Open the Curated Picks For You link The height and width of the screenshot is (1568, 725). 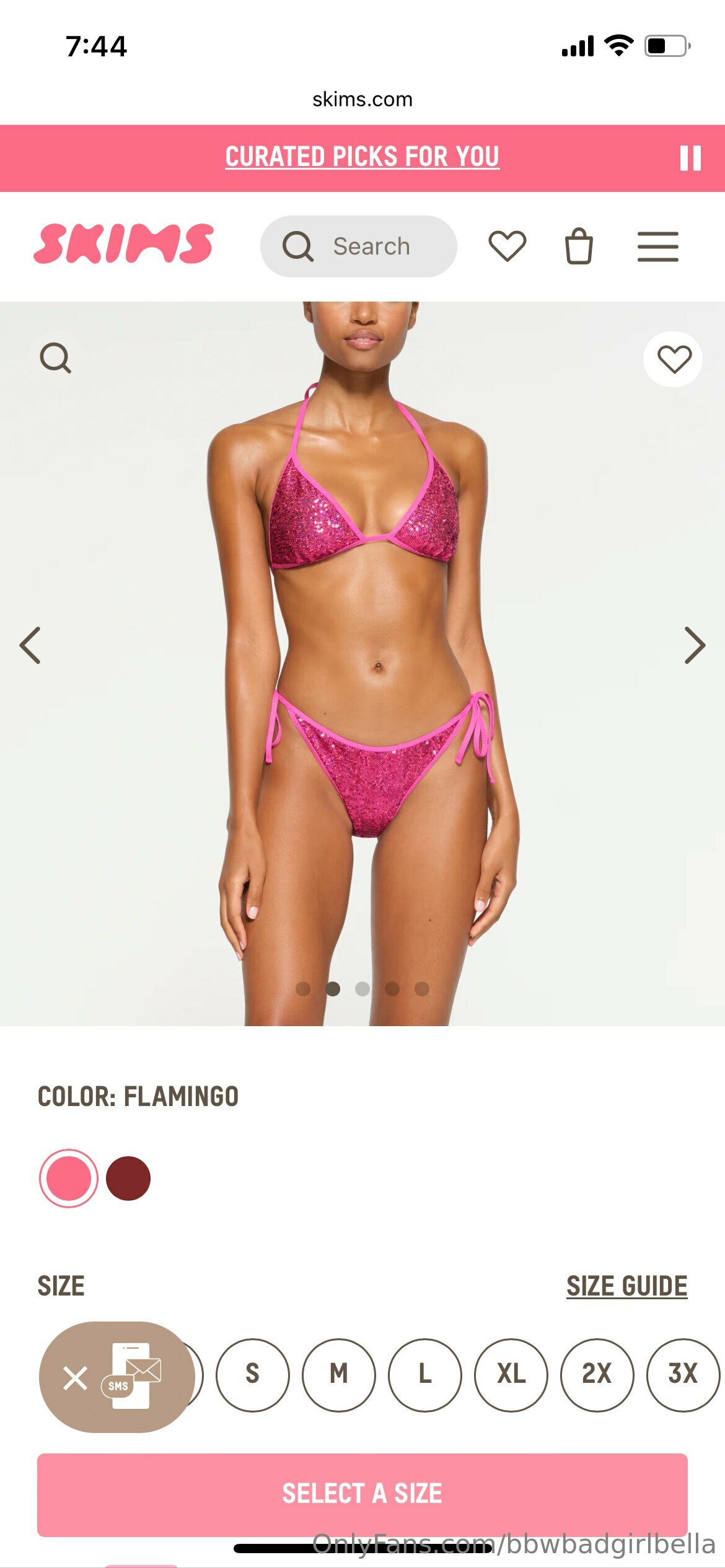362,157
